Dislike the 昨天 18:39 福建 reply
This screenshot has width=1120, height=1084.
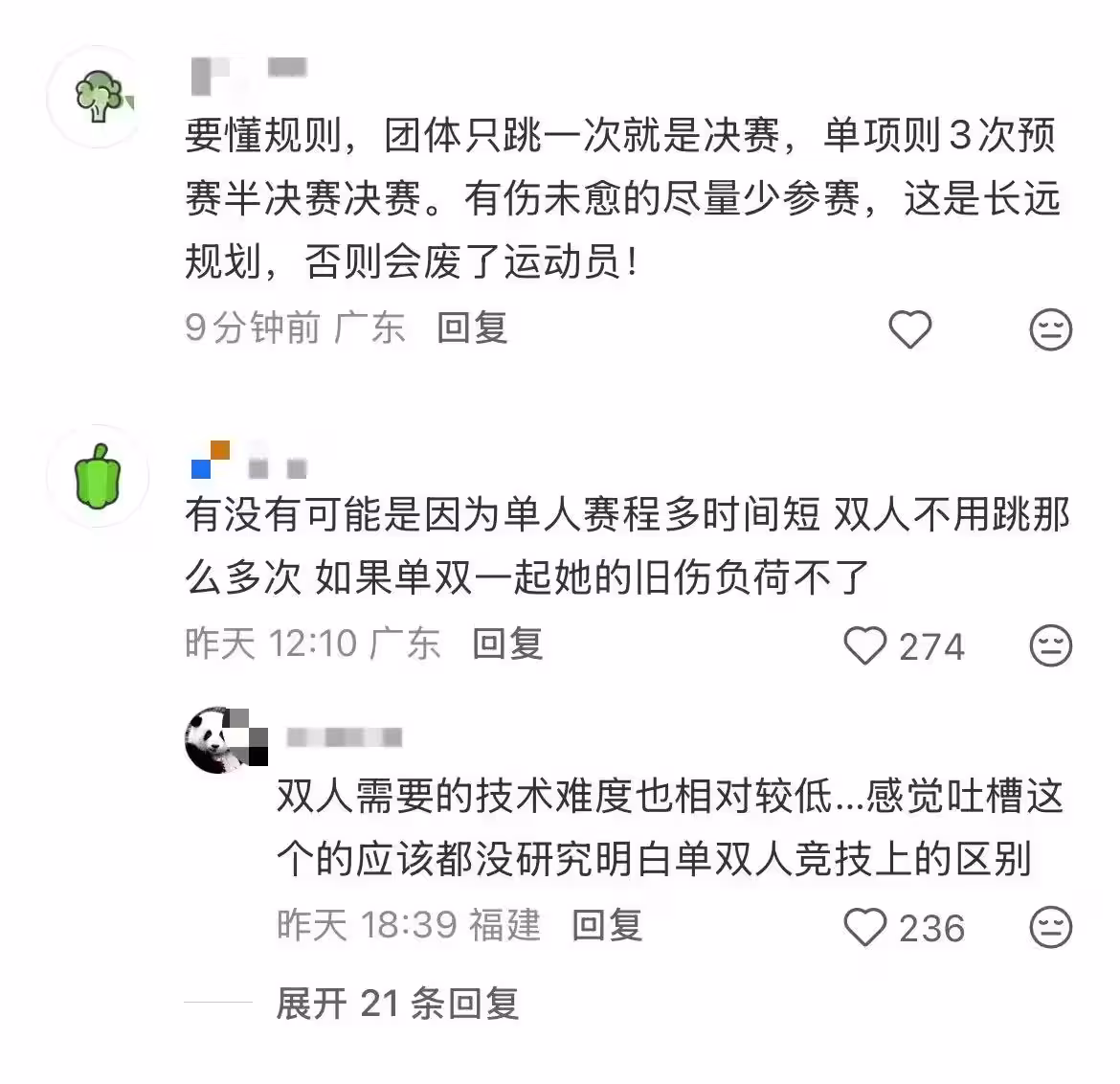click(x=1050, y=928)
